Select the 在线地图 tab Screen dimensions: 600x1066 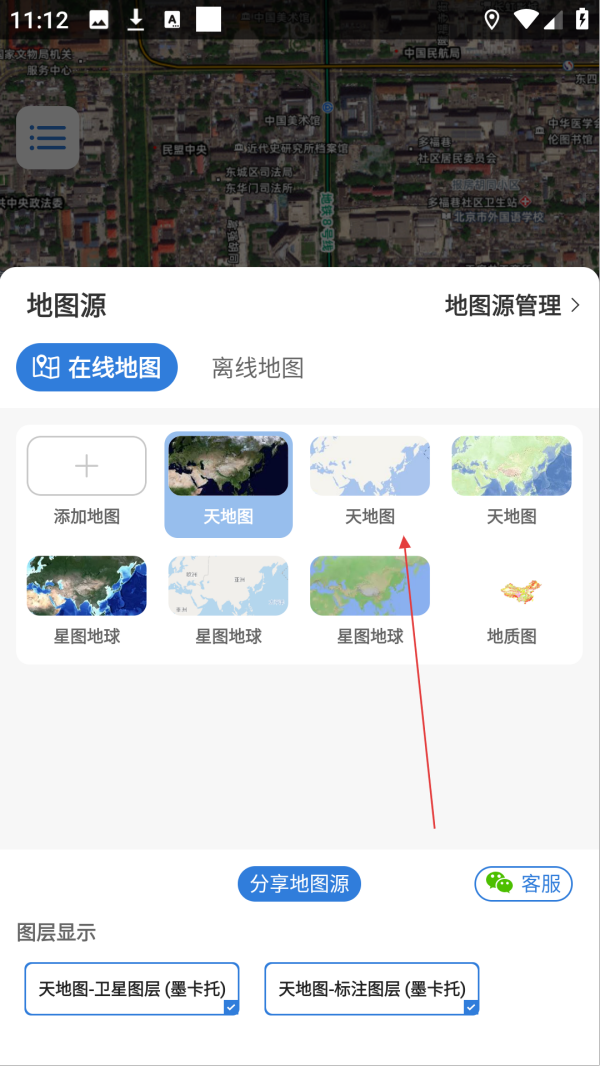tap(97, 367)
